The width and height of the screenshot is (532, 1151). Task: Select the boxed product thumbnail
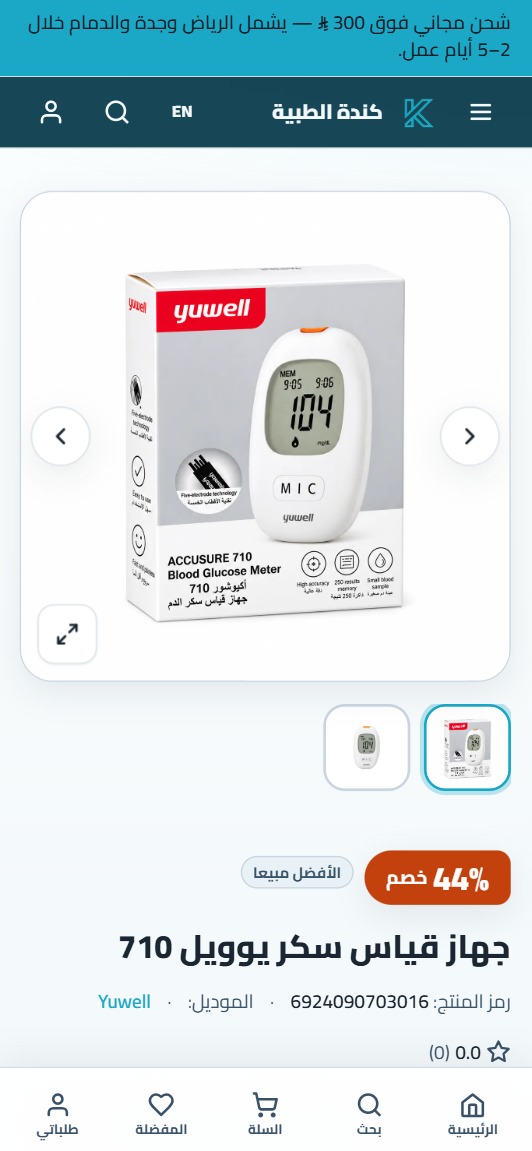coord(467,747)
